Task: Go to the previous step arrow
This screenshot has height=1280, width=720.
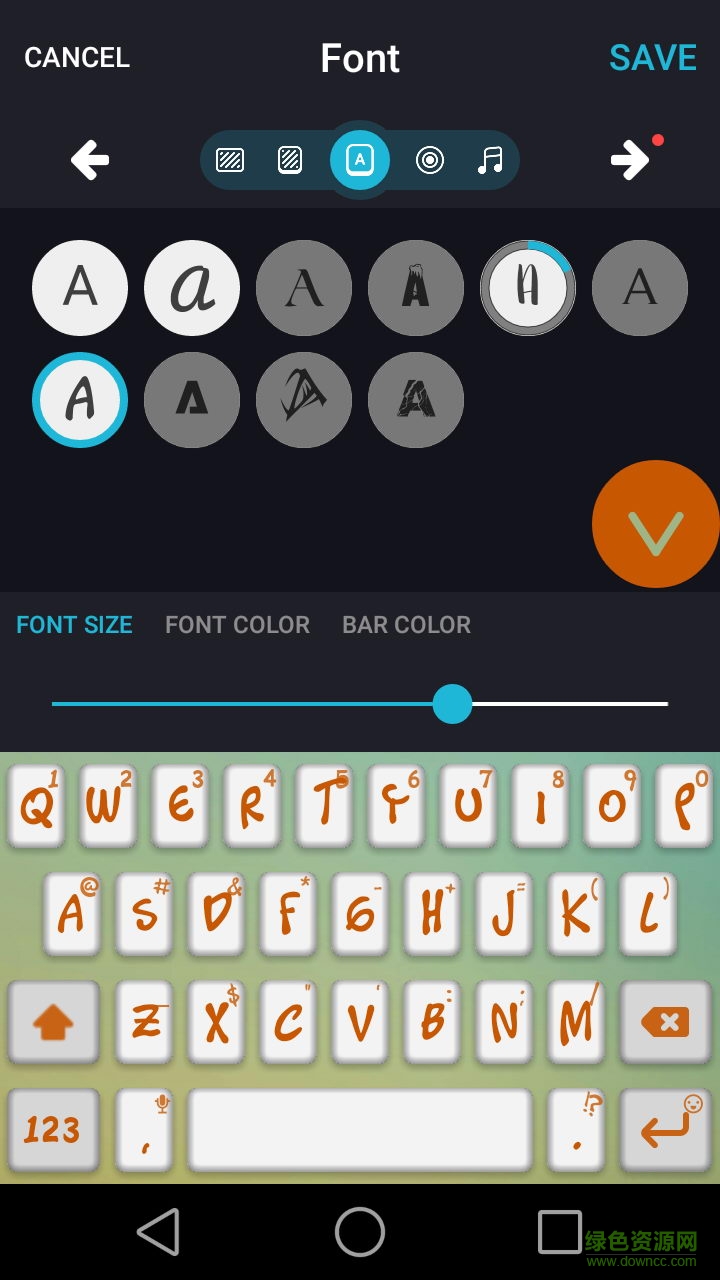Action: pyautogui.click(x=90, y=160)
